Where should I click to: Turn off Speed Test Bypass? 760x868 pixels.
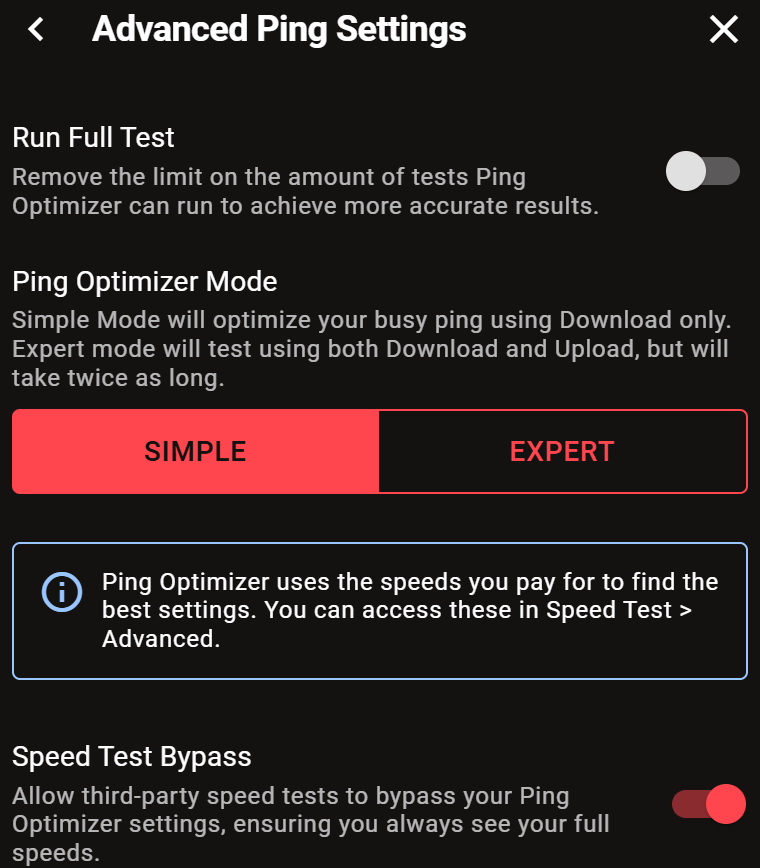(709, 804)
